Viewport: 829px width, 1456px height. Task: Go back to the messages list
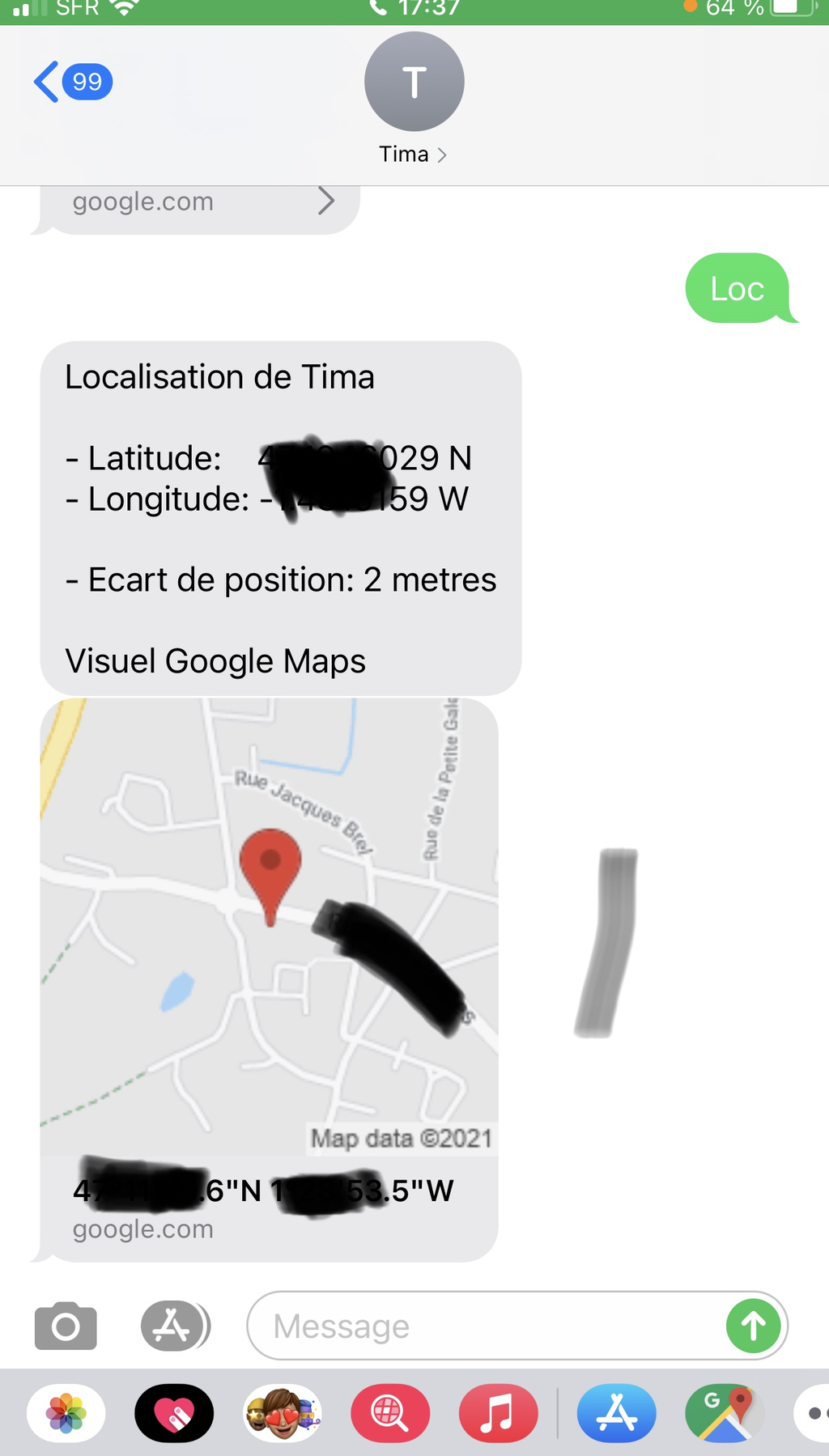[73, 82]
